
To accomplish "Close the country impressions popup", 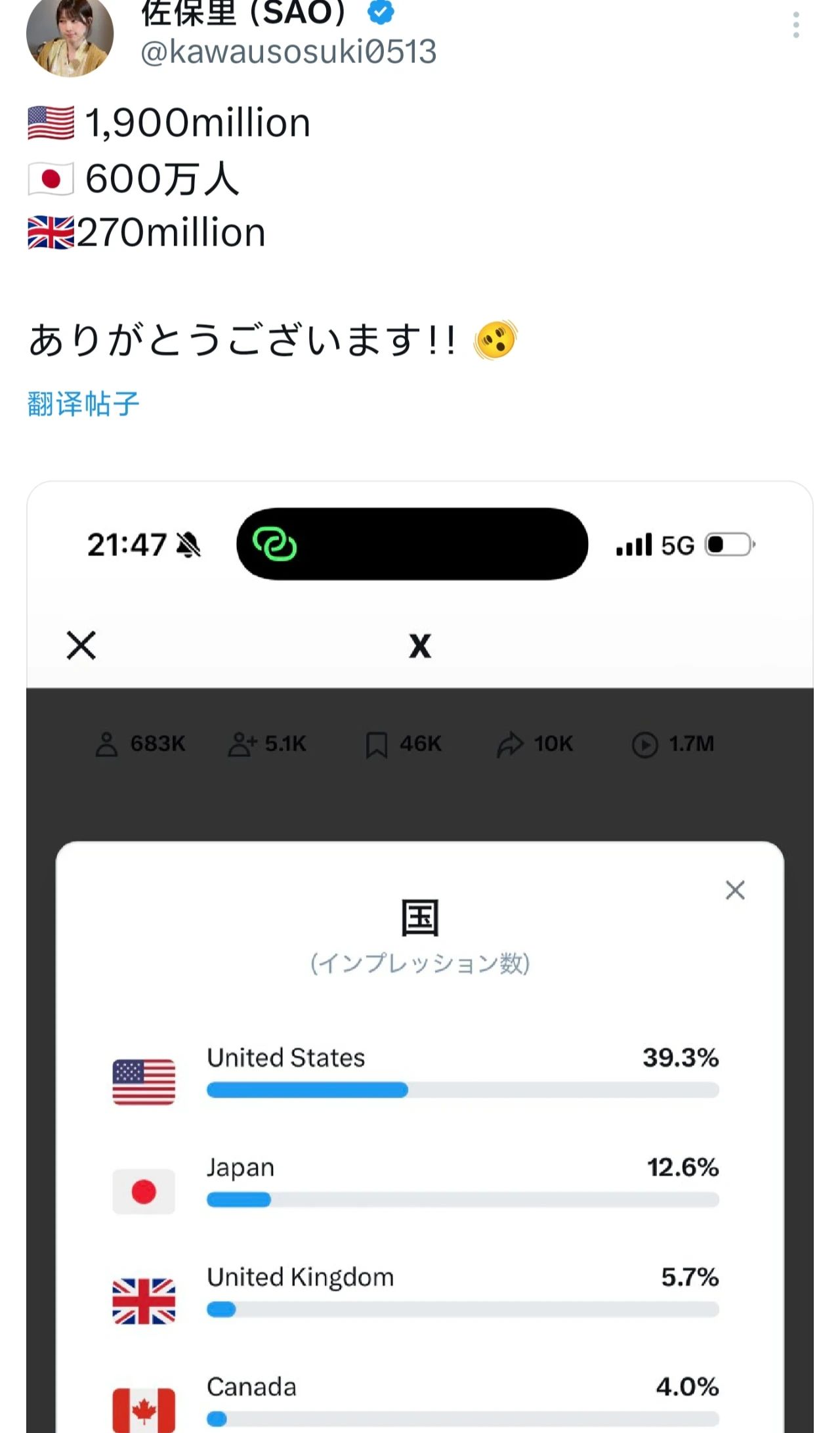I will [x=735, y=890].
